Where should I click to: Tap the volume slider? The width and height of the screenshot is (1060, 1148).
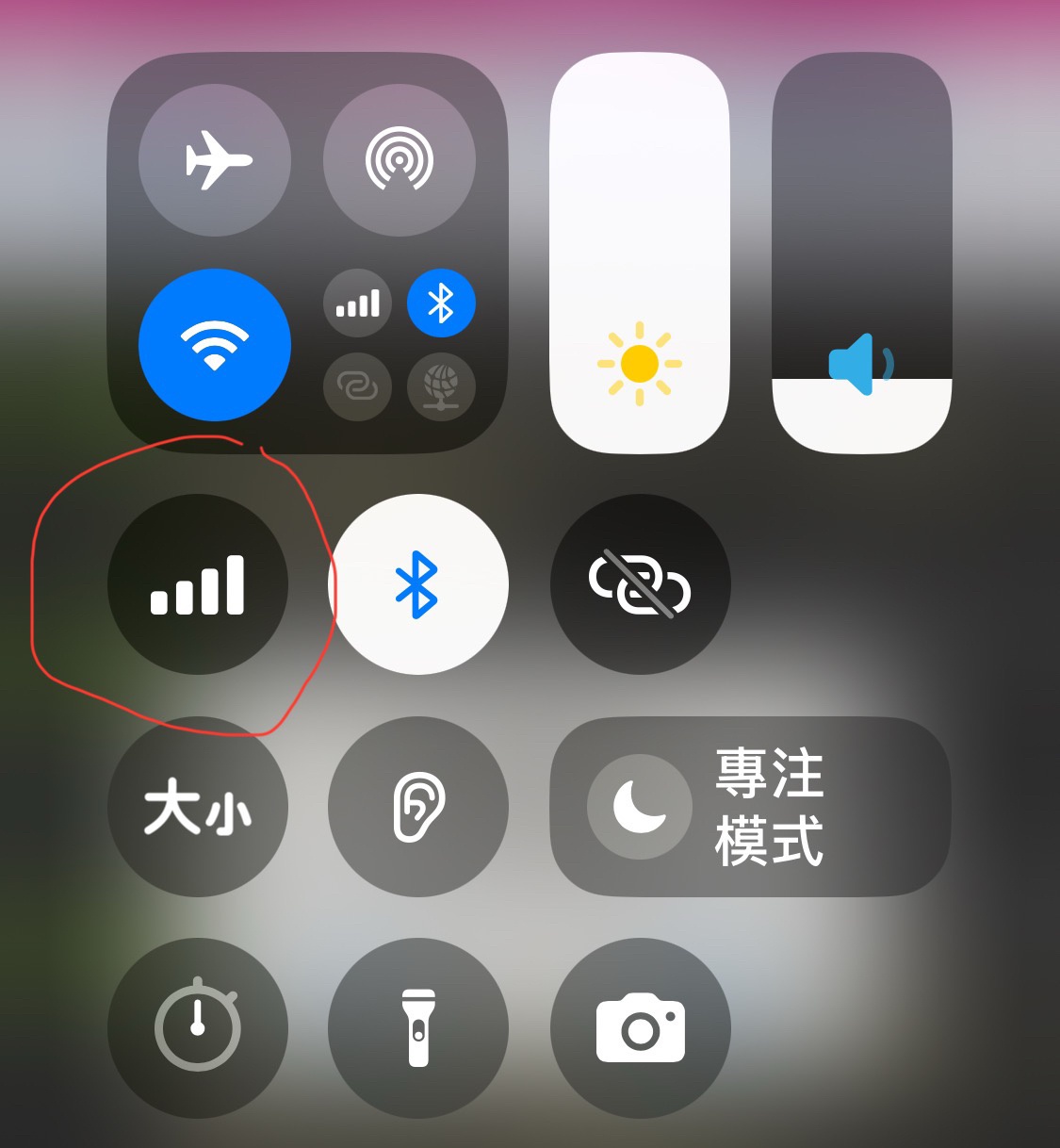(x=861, y=253)
